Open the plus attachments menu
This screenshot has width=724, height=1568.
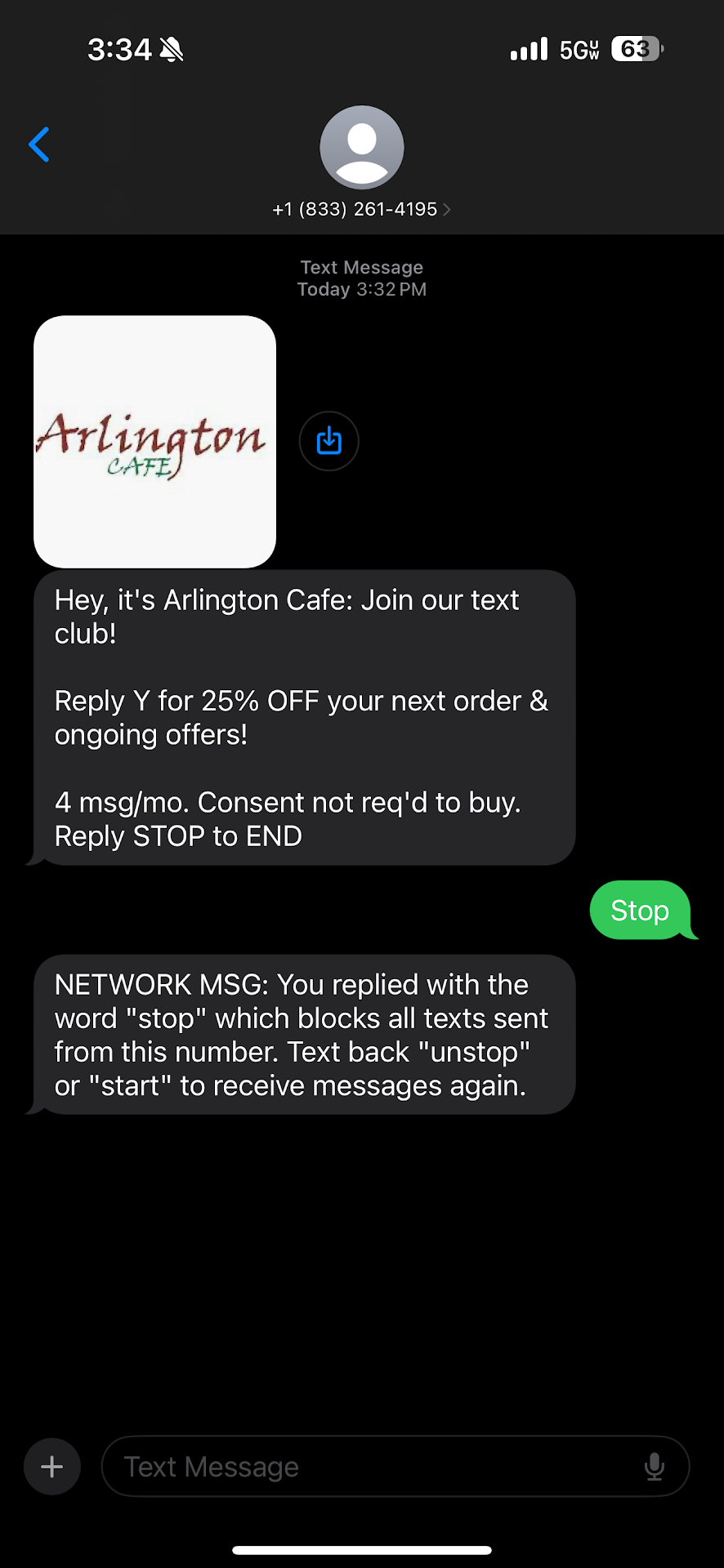pyautogui.click(x=52, y=1467)
